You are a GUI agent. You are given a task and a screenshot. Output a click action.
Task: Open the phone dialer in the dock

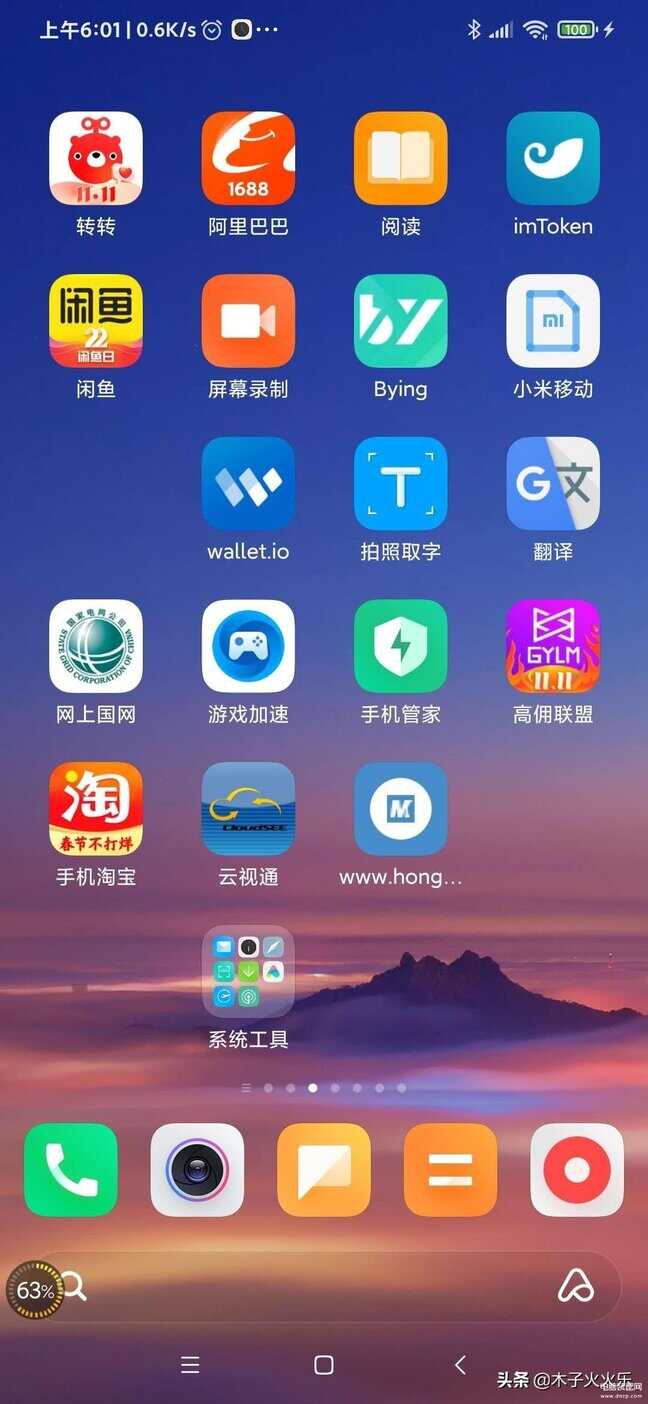(71, 1170)
